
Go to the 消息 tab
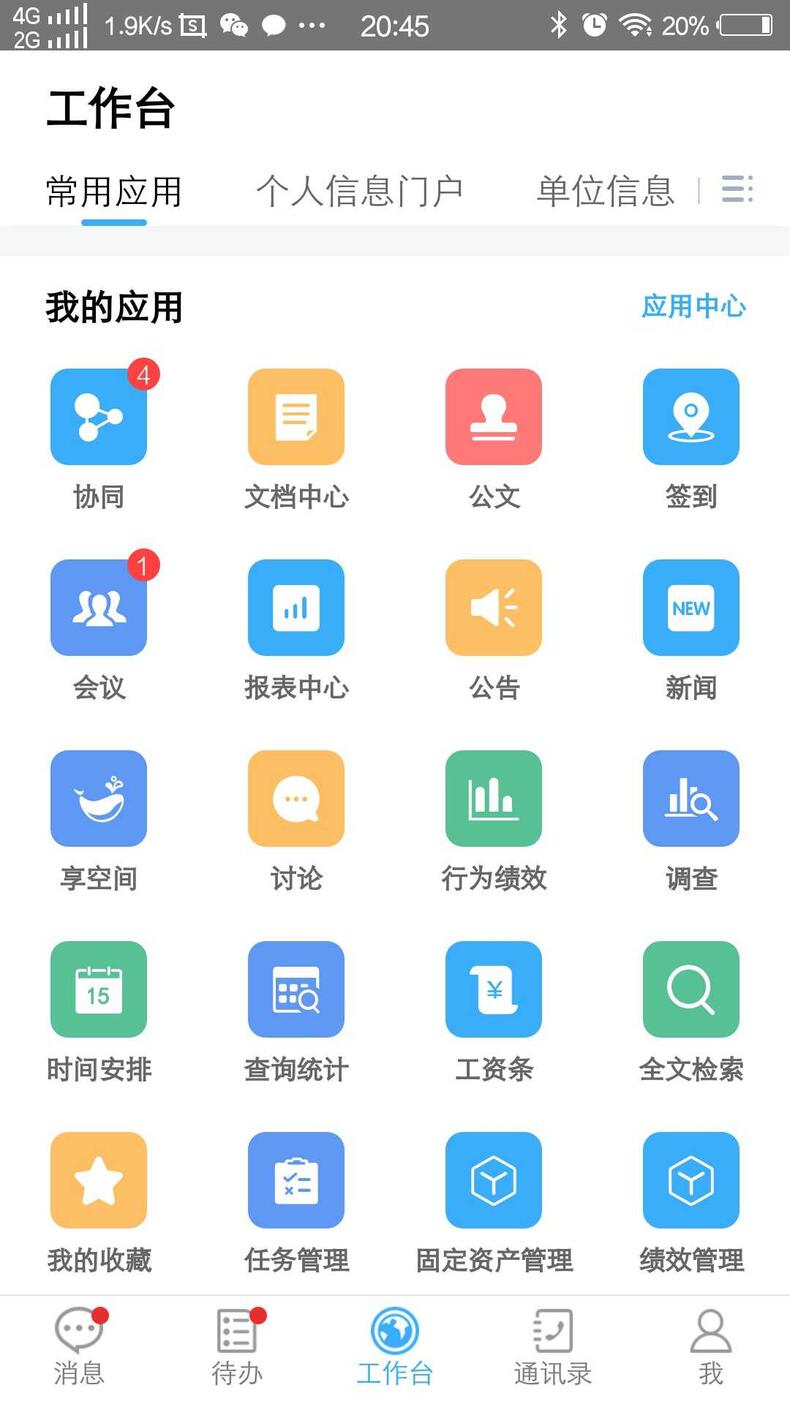pos(79,1346)
